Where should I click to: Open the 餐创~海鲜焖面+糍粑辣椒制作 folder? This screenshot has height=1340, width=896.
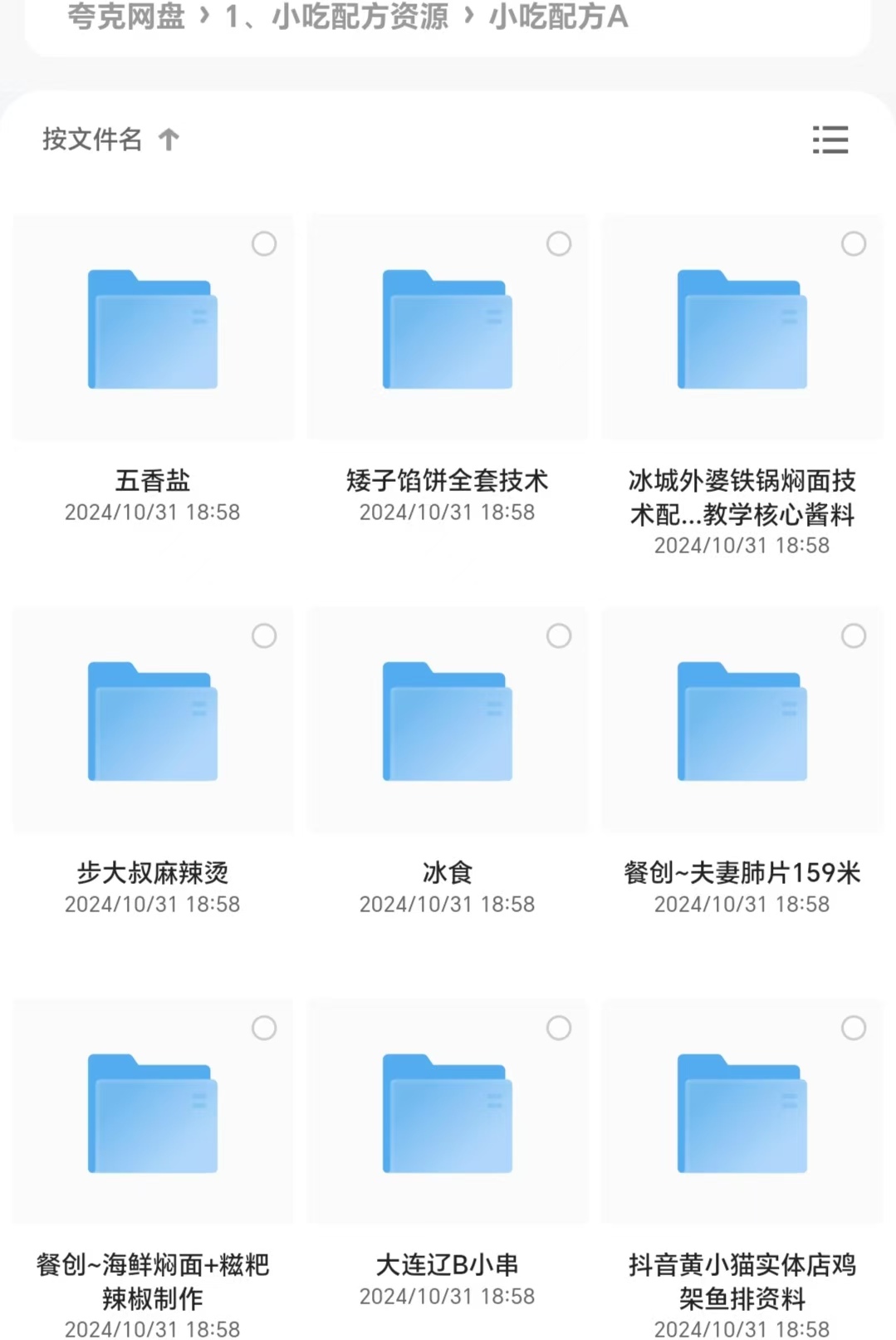tap(153, 1114)
